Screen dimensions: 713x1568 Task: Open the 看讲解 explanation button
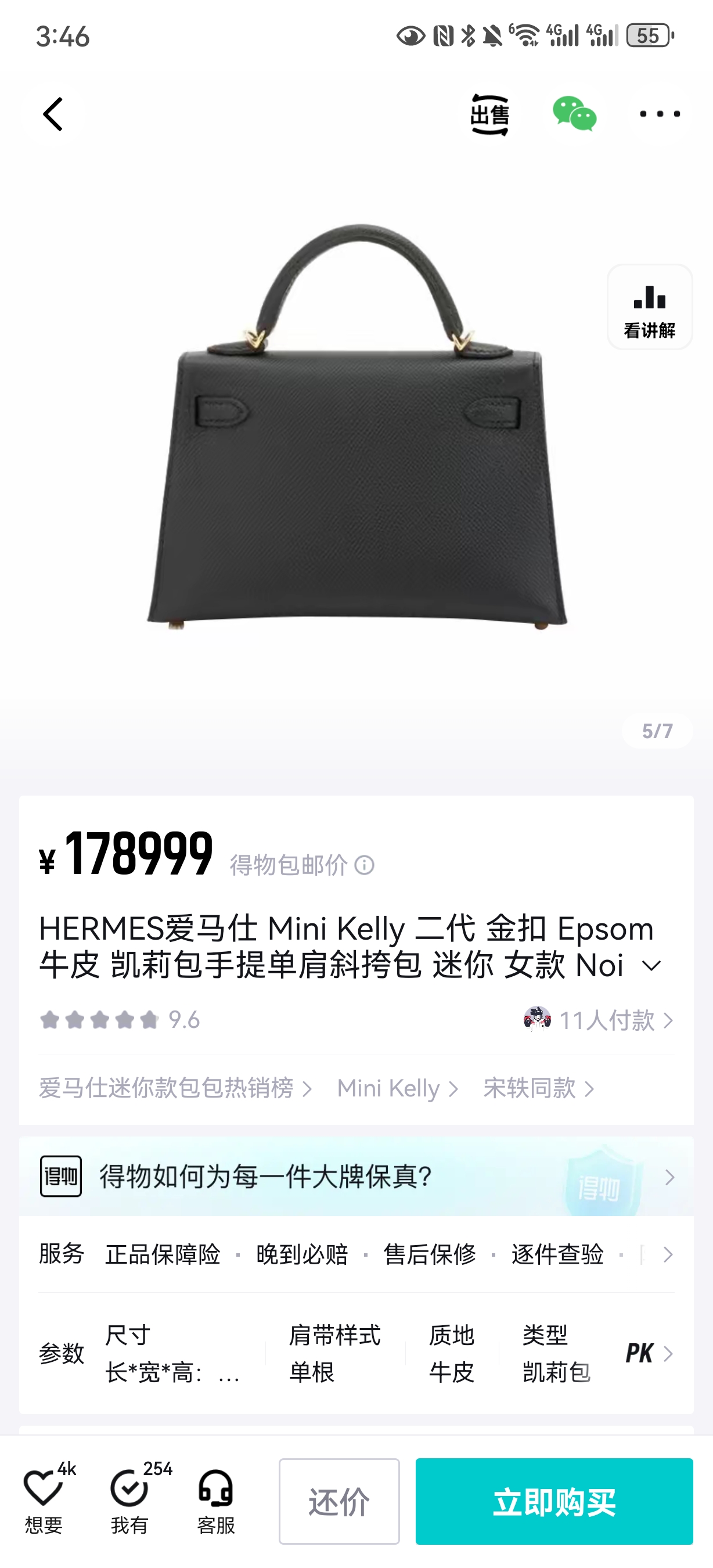[x=649, y=307]
